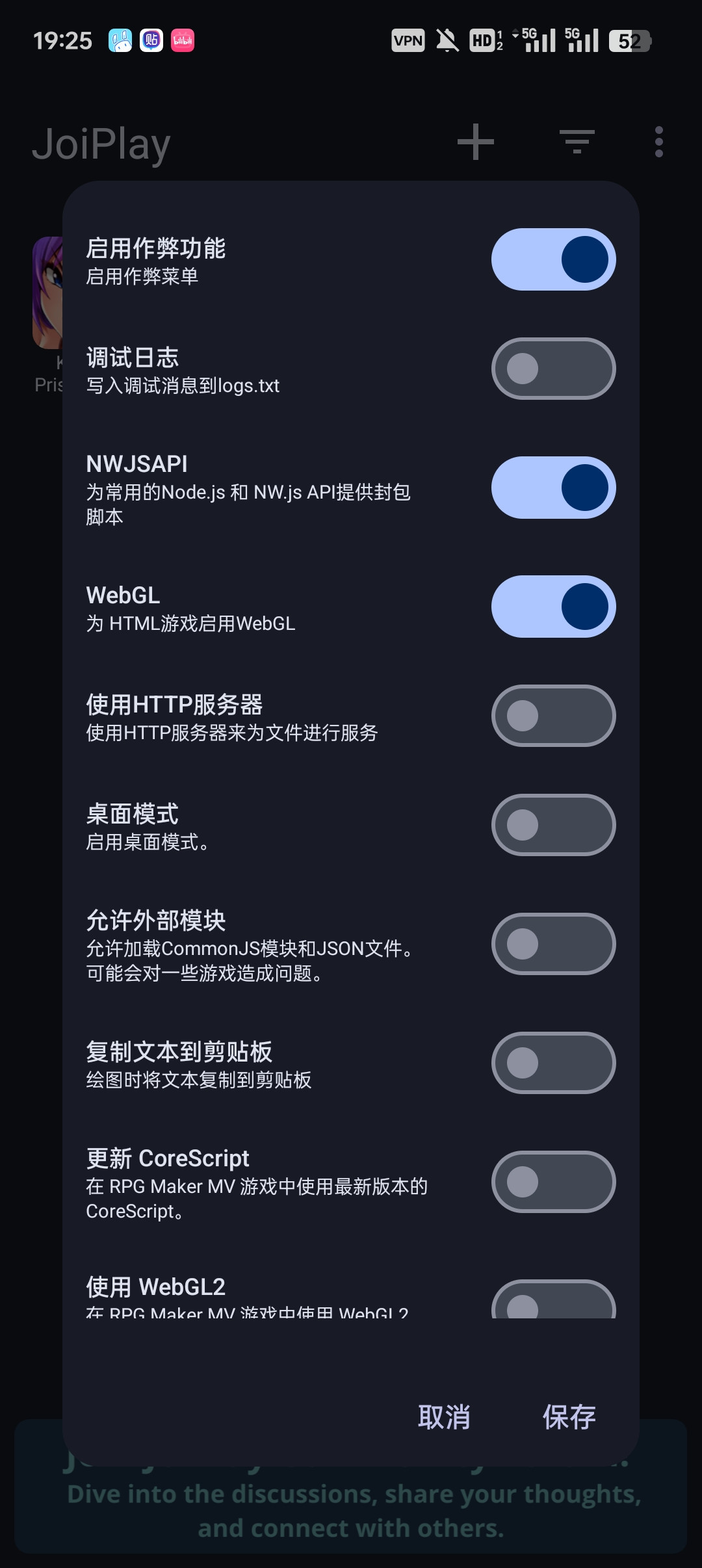Image resolution: width=702 pixels, height=1568 pixels.
Task: Turn on 调试日志 debug logging
Action: pyautogui.click(x=553, y=369)
